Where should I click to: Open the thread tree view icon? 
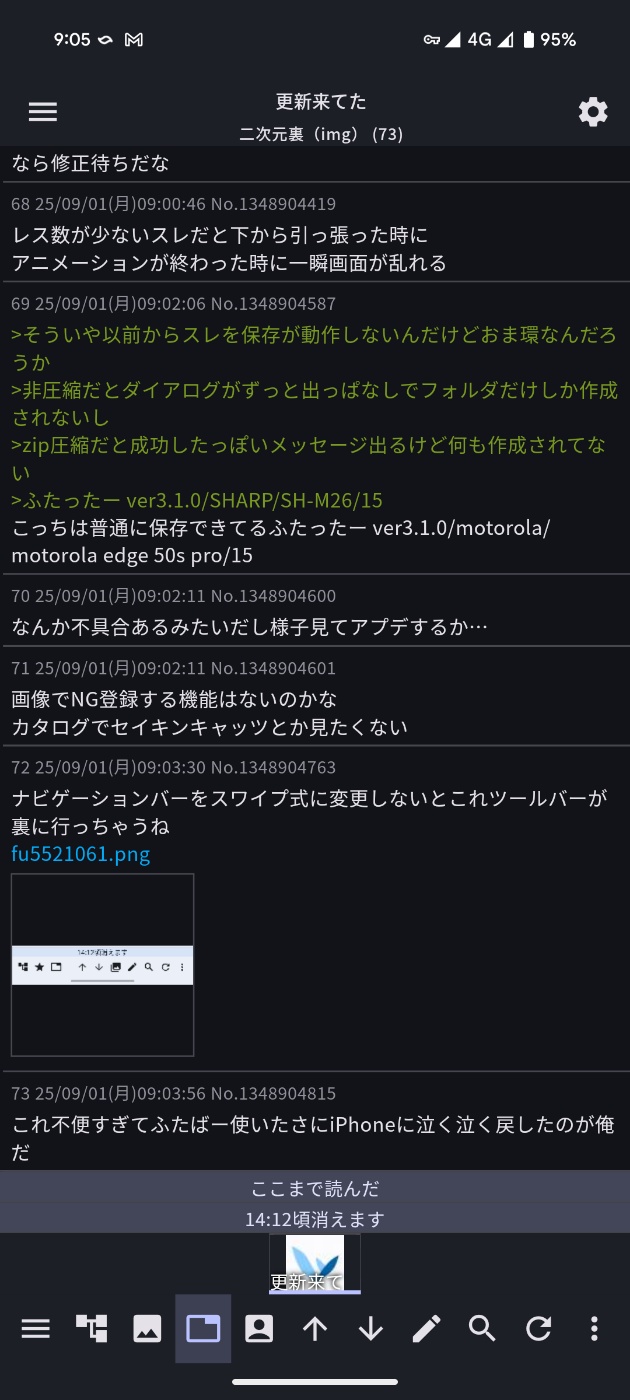tap(91, 1329)
